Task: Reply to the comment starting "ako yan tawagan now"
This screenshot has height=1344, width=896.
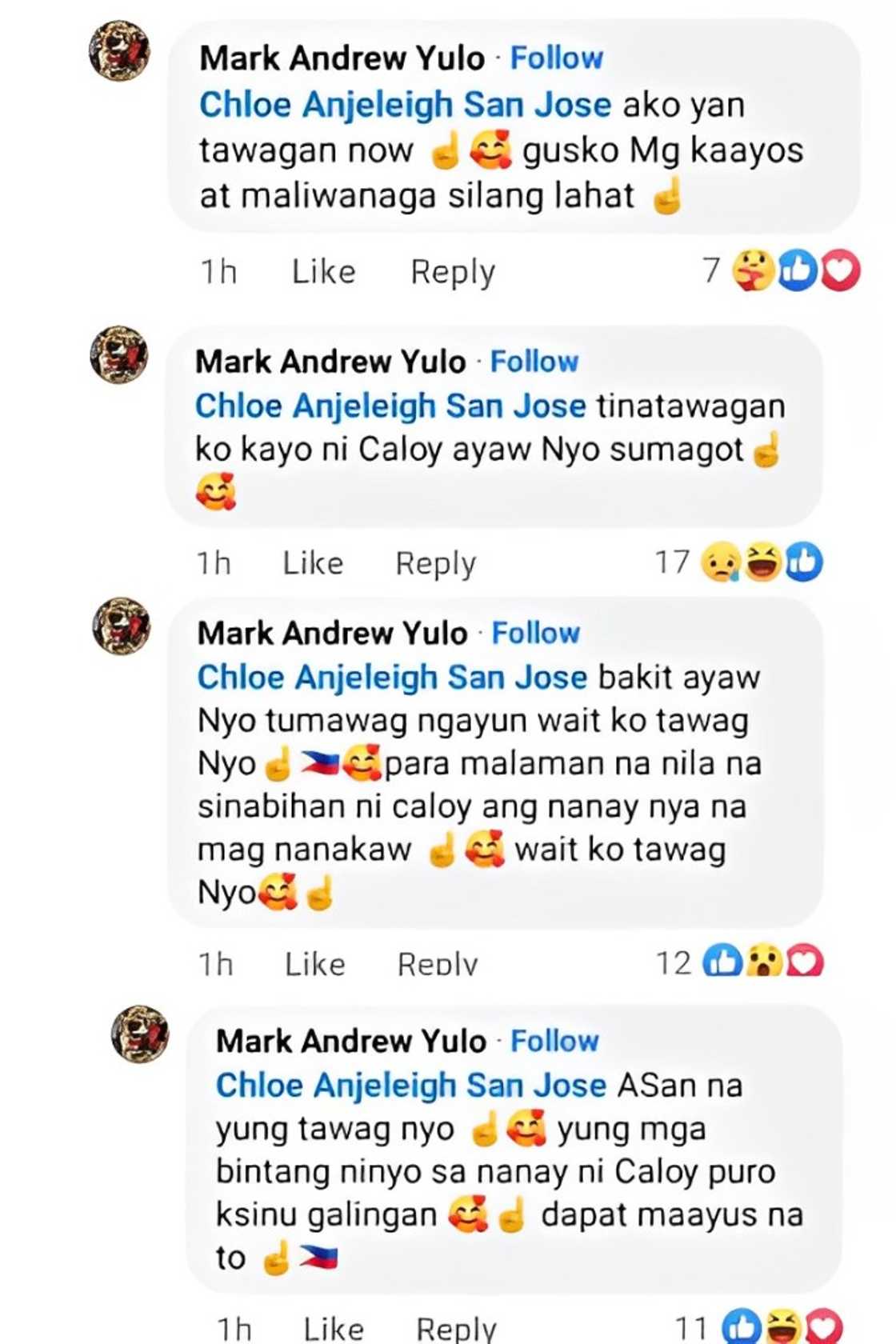Action: coord(453,272)
